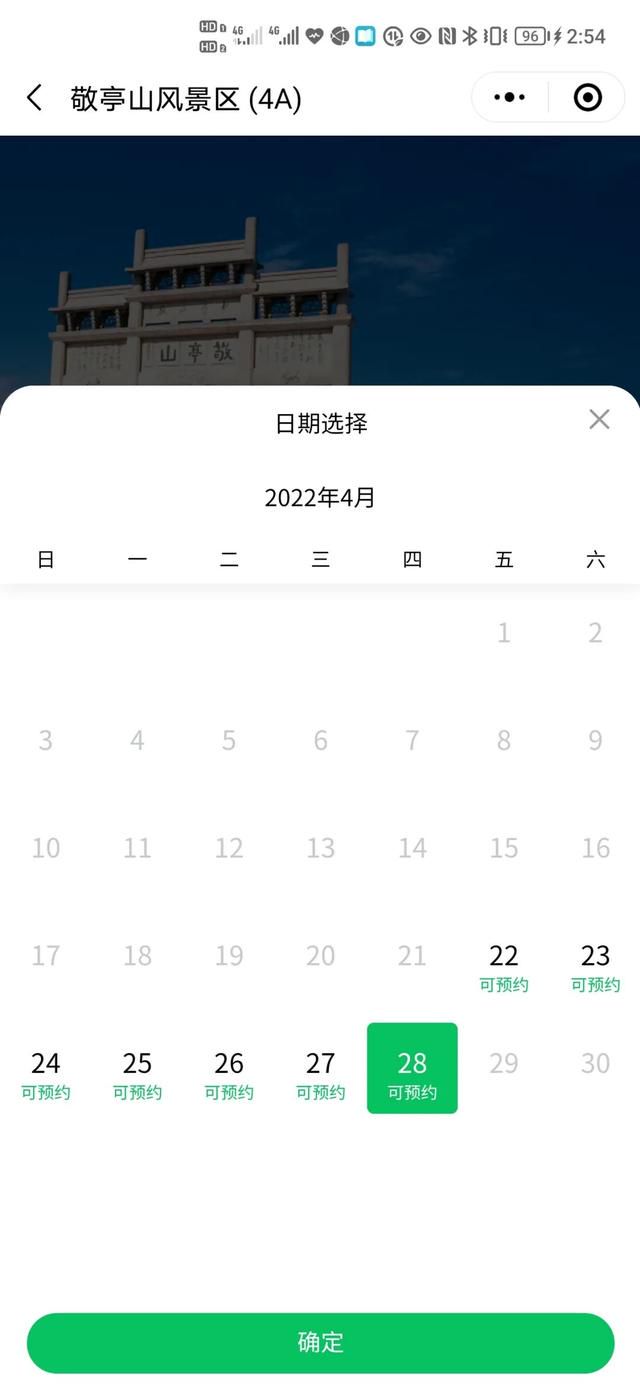640x1385 pixels.
Task: Pick April 24 on the calendar
Action: tap(46, 1073)
